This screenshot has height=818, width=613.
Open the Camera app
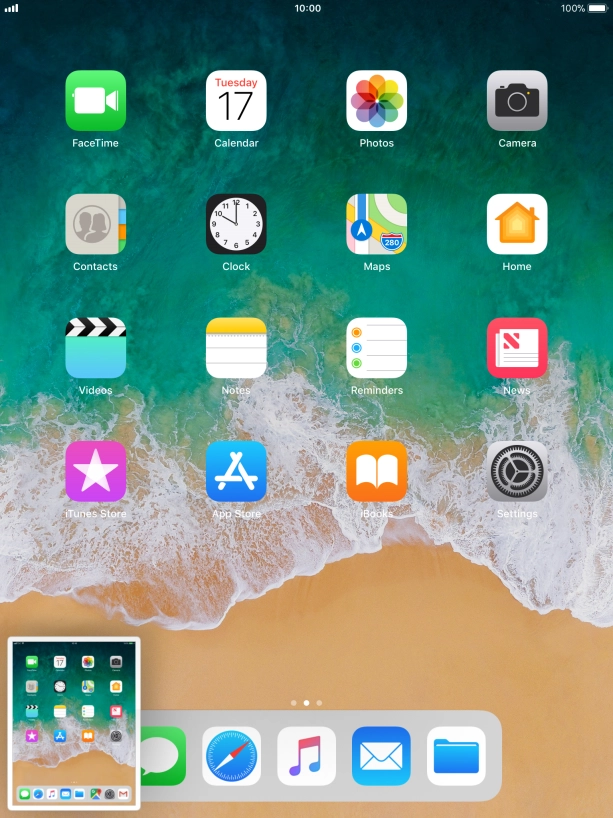click(x=517, y=101)
